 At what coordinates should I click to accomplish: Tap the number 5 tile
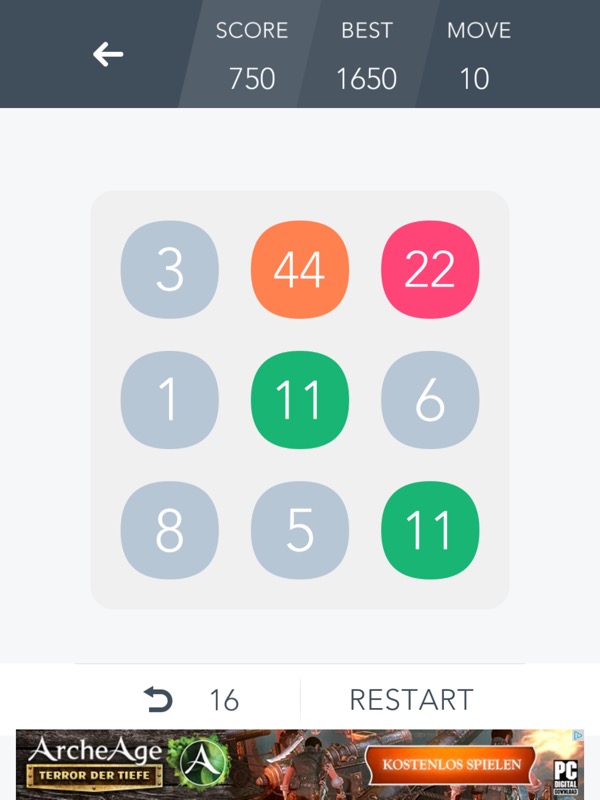(x=300, y=530)
